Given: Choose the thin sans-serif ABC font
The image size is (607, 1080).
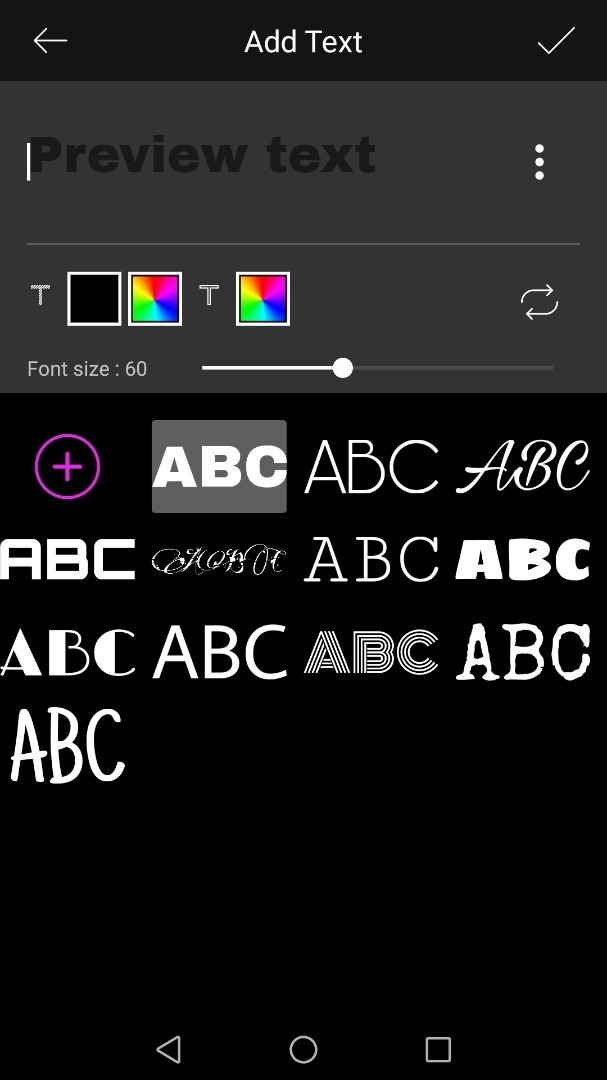Looking at the screenshot, I should tap(371, 466).
